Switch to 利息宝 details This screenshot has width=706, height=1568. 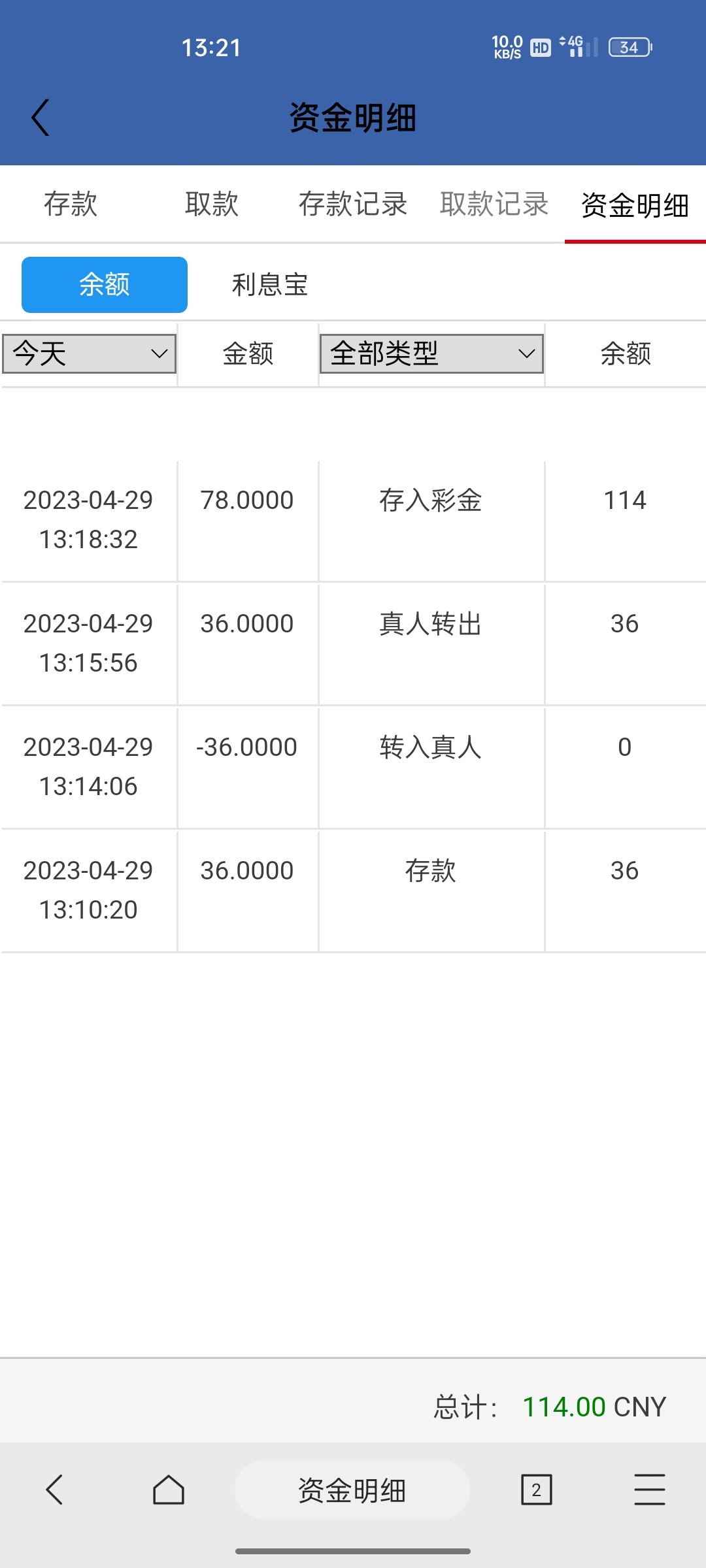(270, 285)
